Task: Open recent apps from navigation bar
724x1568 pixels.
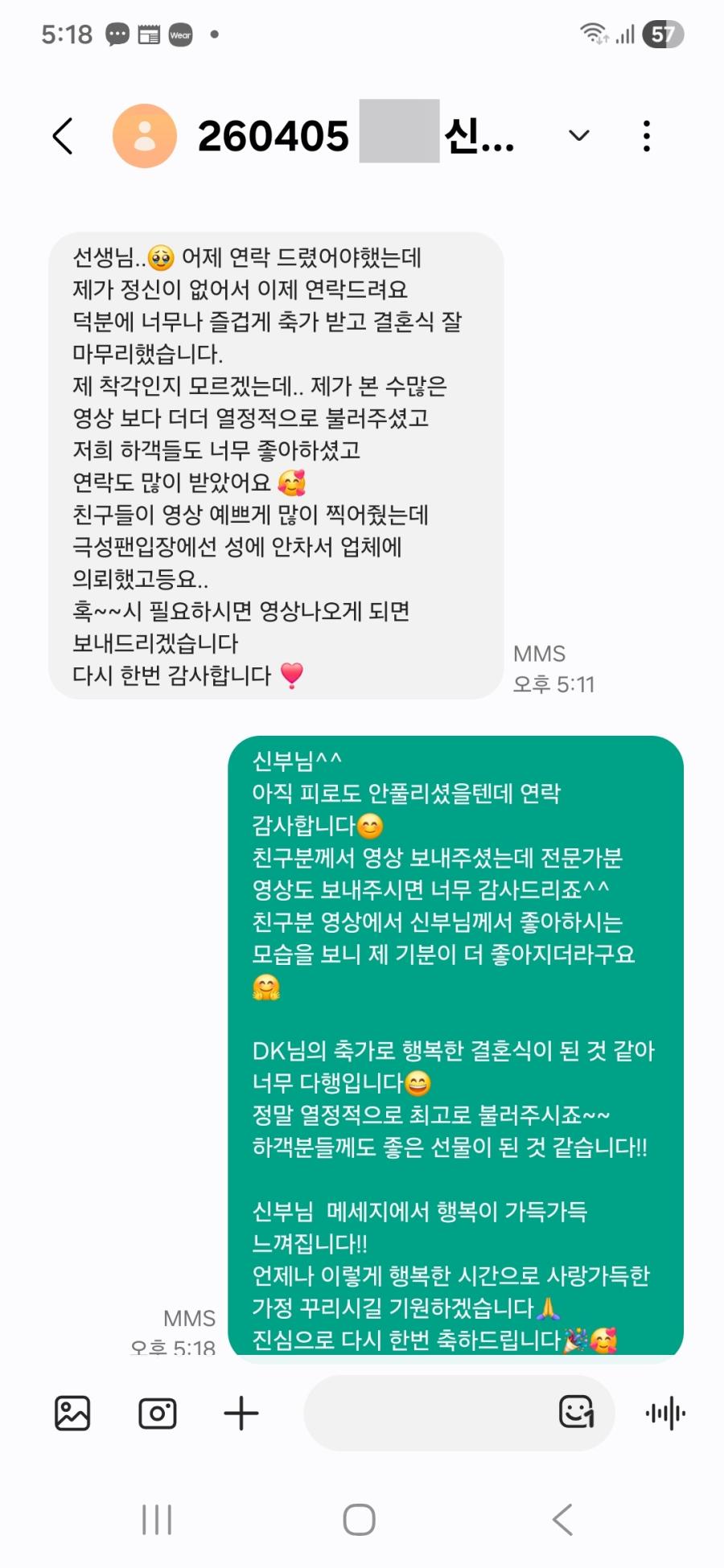Action: (157, 1520)
